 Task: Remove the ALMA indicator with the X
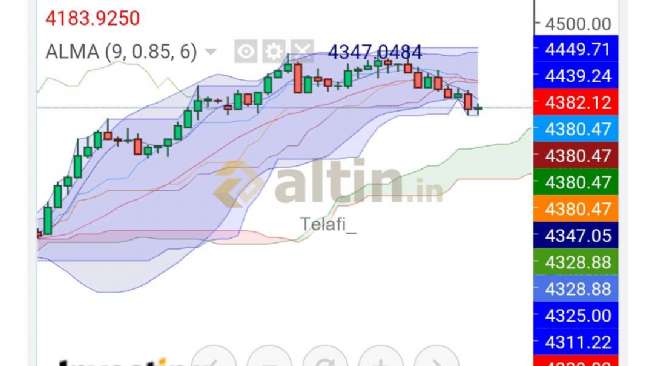302,52
